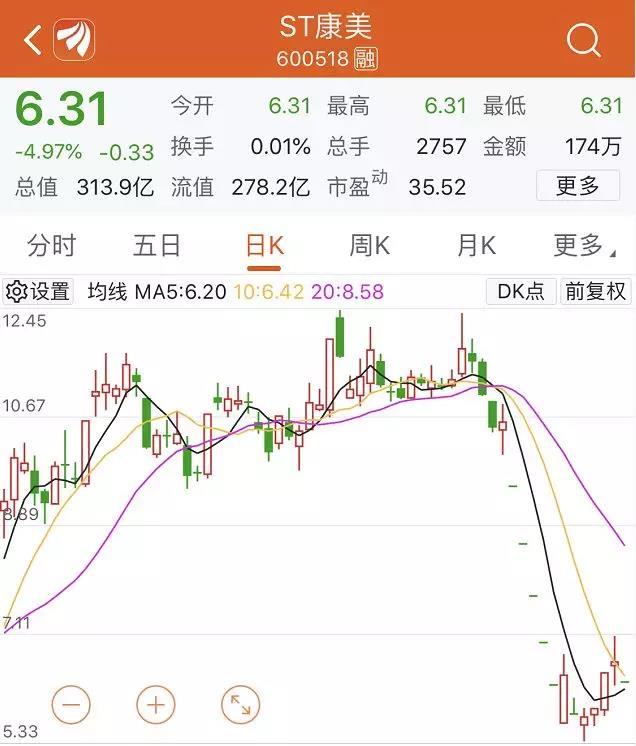
Task: Zoom in the K-line chart
Action: point(155,704)
